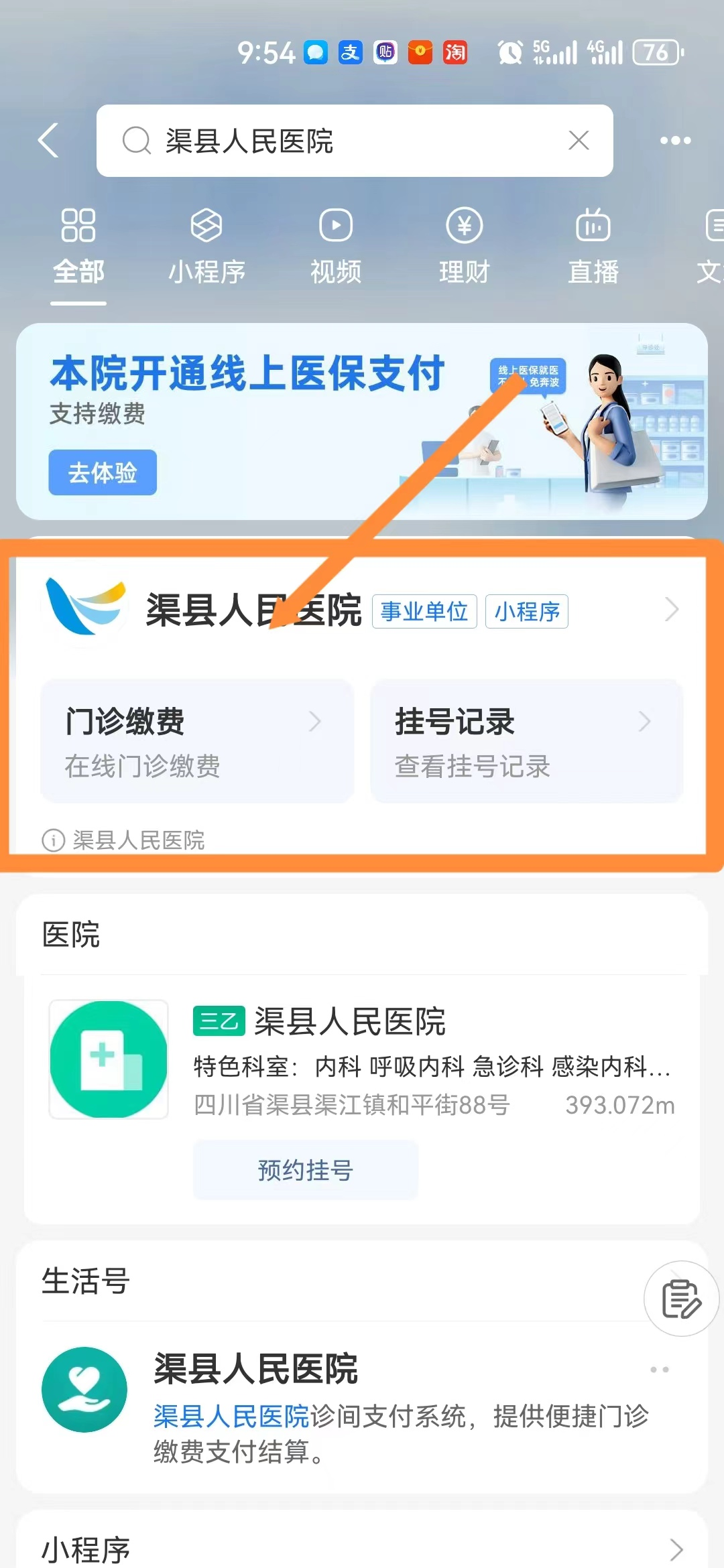
Task: Open 挂号记录 registration records
Action: [526, 741]
